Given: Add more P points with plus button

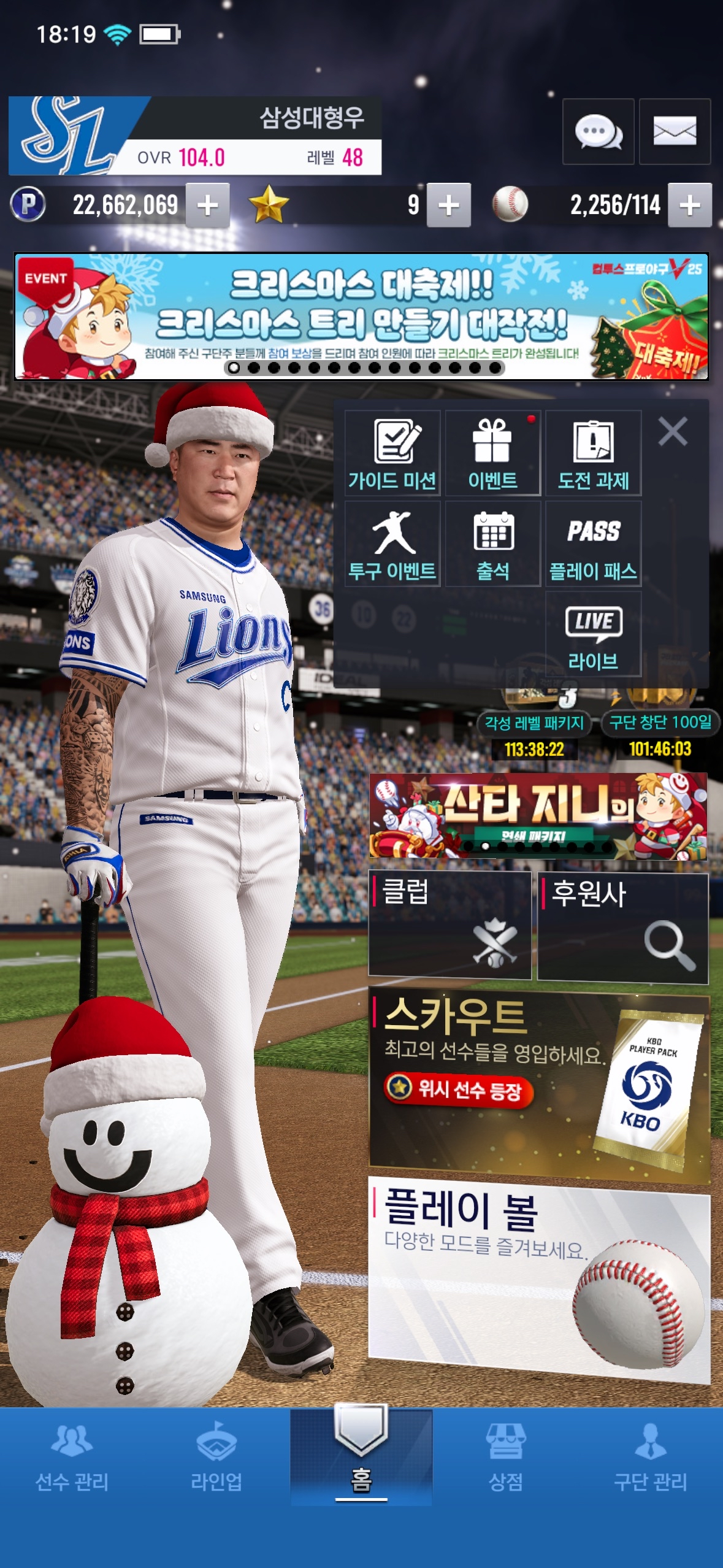Looking at the screenshot, I should click(x=208, y=206).
